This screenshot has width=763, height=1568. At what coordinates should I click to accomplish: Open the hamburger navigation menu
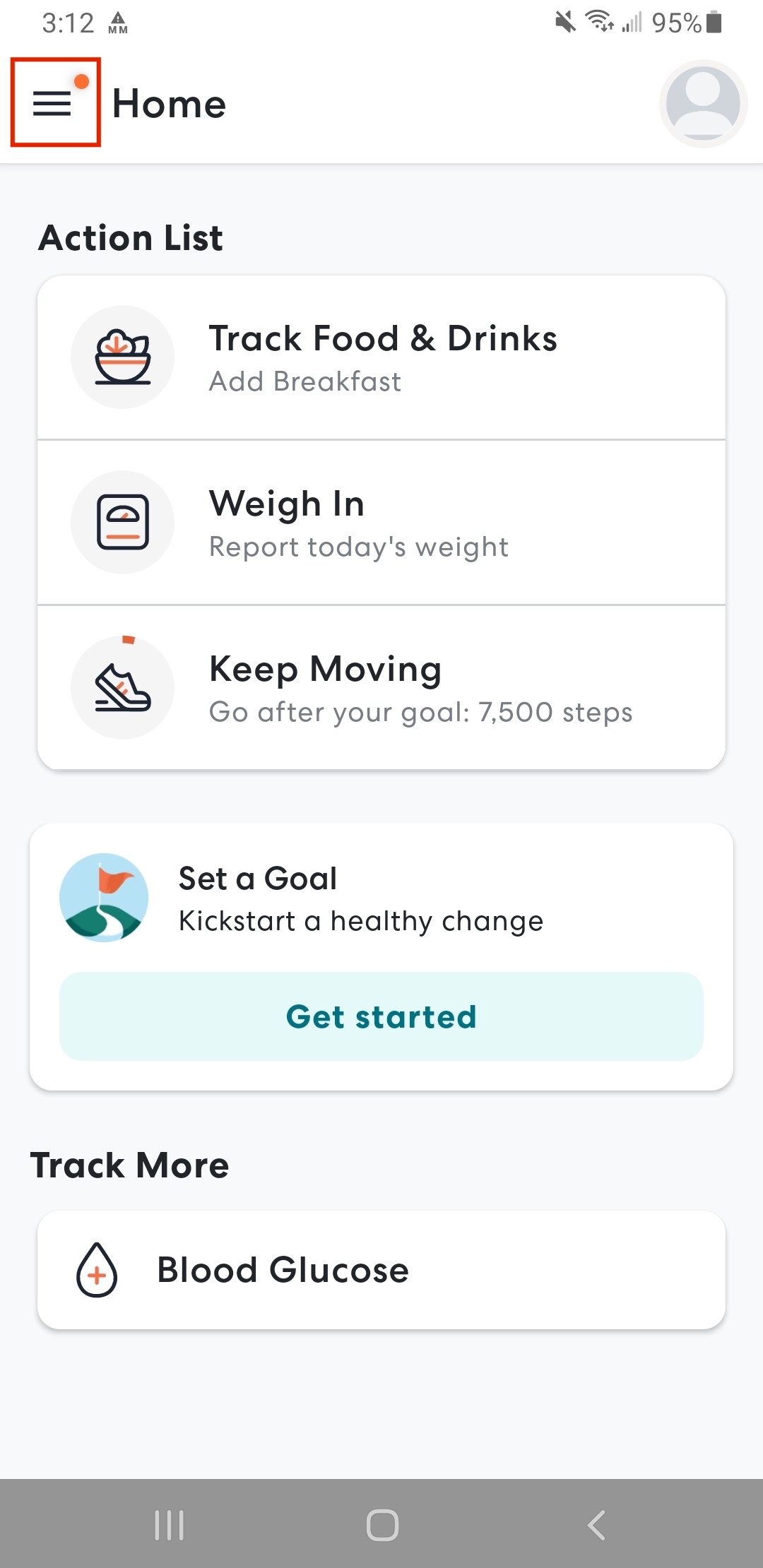(54, 106)
